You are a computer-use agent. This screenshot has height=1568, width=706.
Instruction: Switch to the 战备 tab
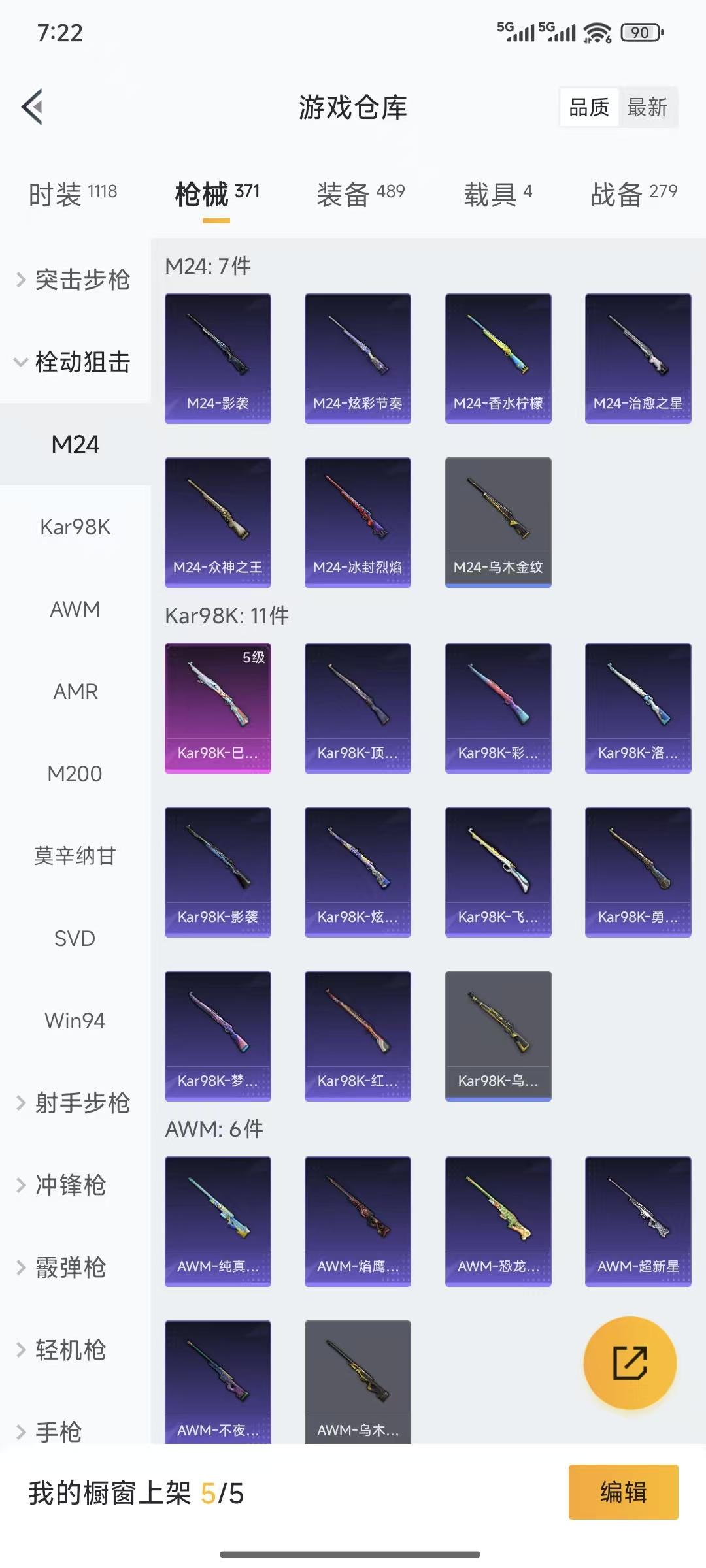tap(633, 194)
